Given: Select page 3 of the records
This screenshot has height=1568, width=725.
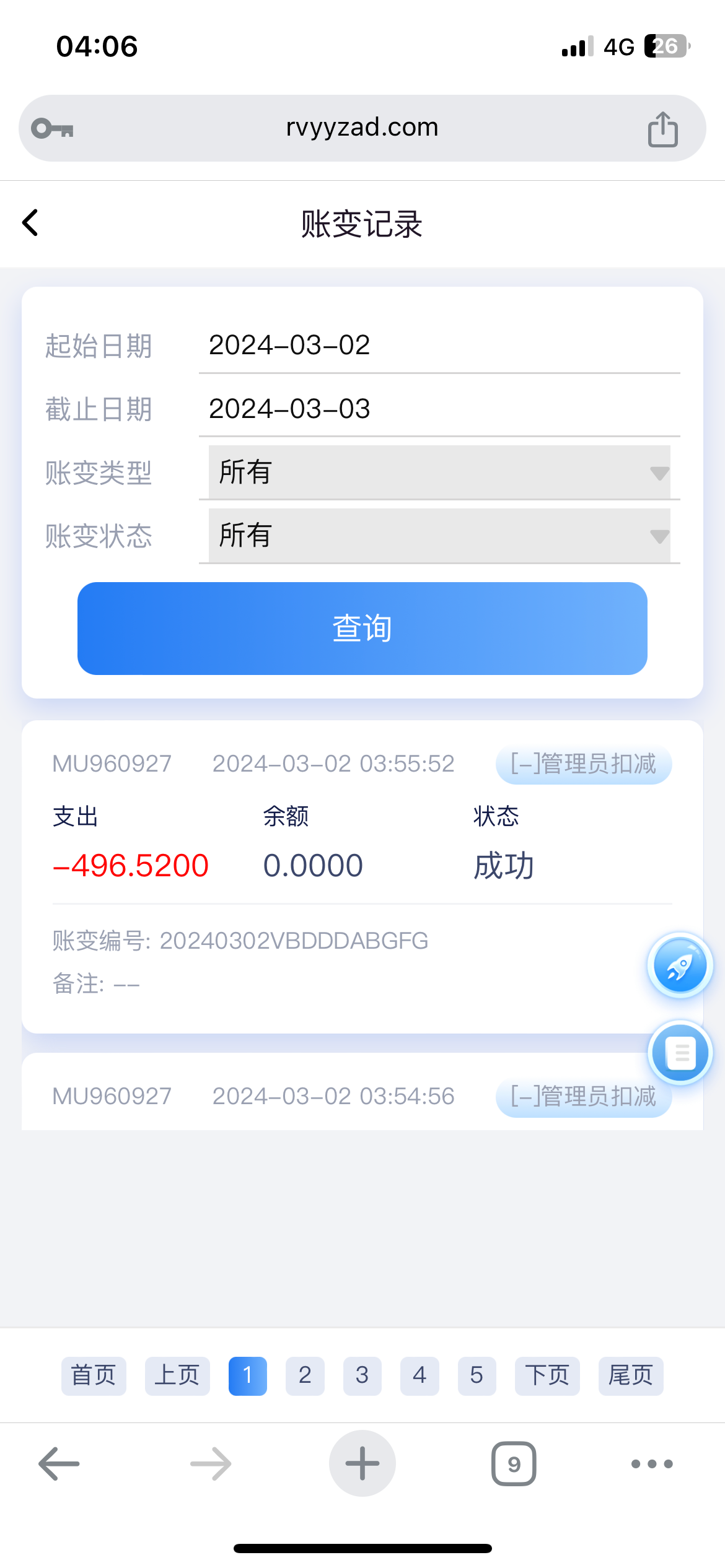Looking at the screenshot, I should (x=362, y=1376).
